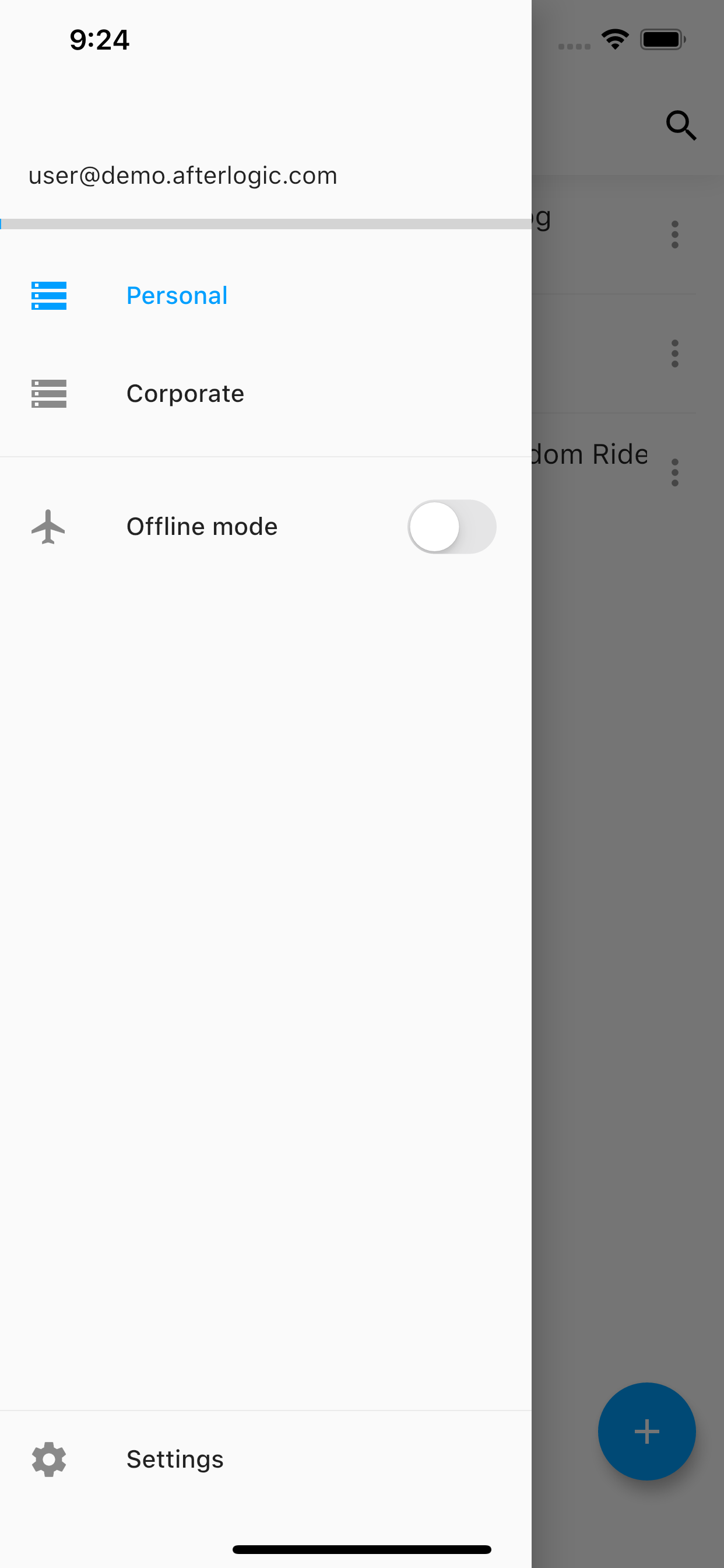Image resolution: width=724 pixels, height=1568 pixels.
Task: Open Settings from the drawer
Action: click(175, 1459)
